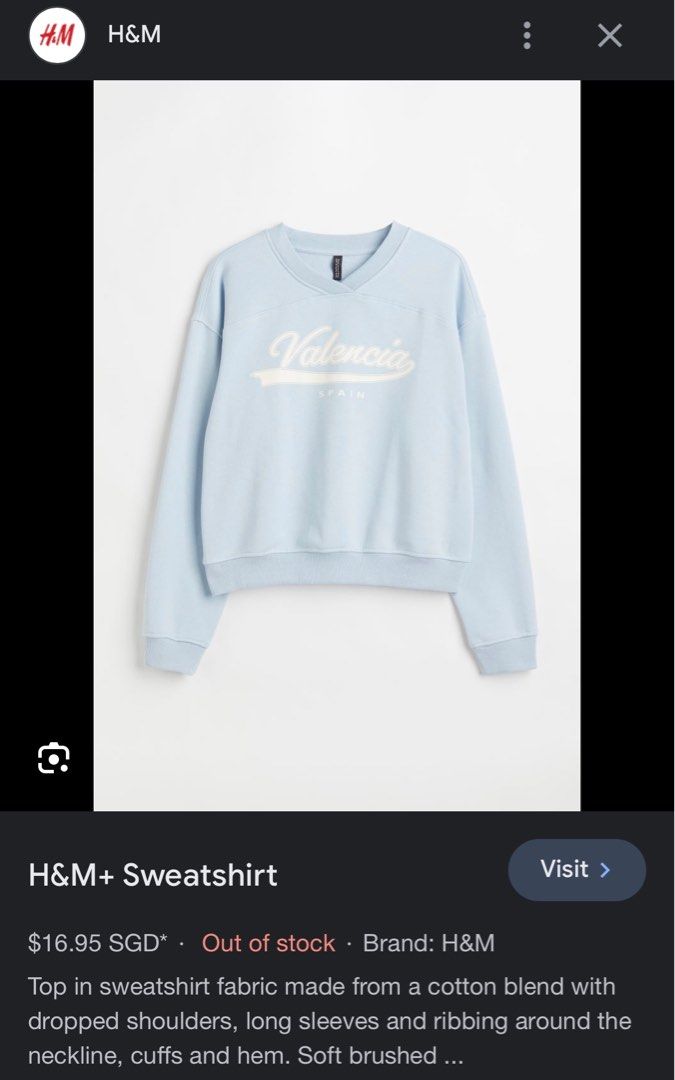This screenshot has width=675, height=1080.
Task: Open the Valencia sweatshirt image
Action: tap(337, 445)
